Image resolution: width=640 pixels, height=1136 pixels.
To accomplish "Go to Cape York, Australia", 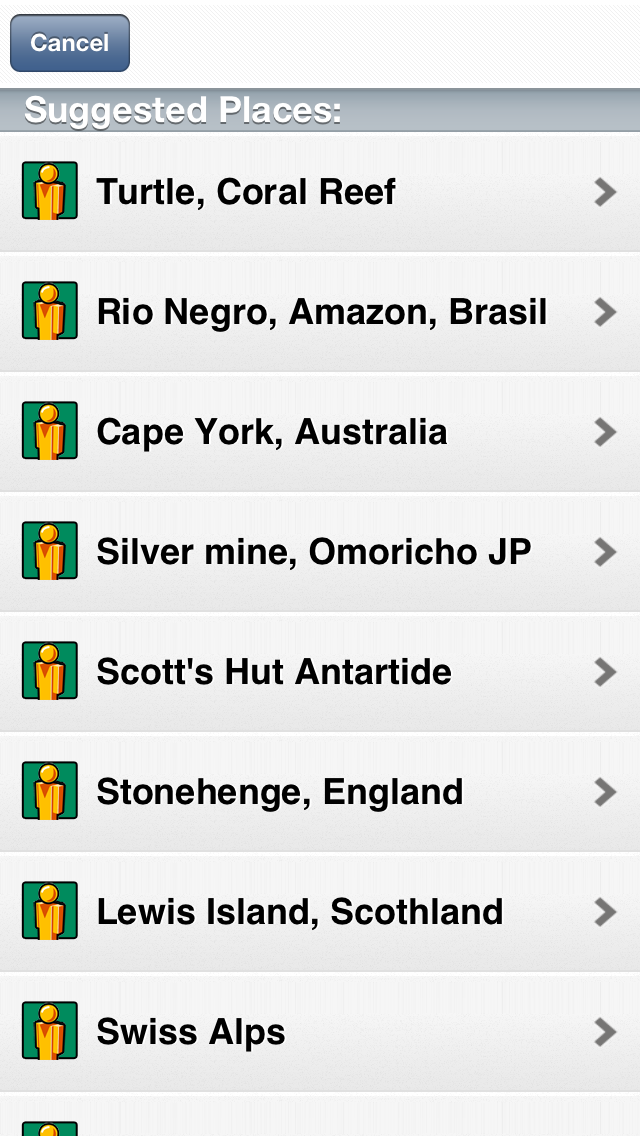I will click(x=320, y=432).
